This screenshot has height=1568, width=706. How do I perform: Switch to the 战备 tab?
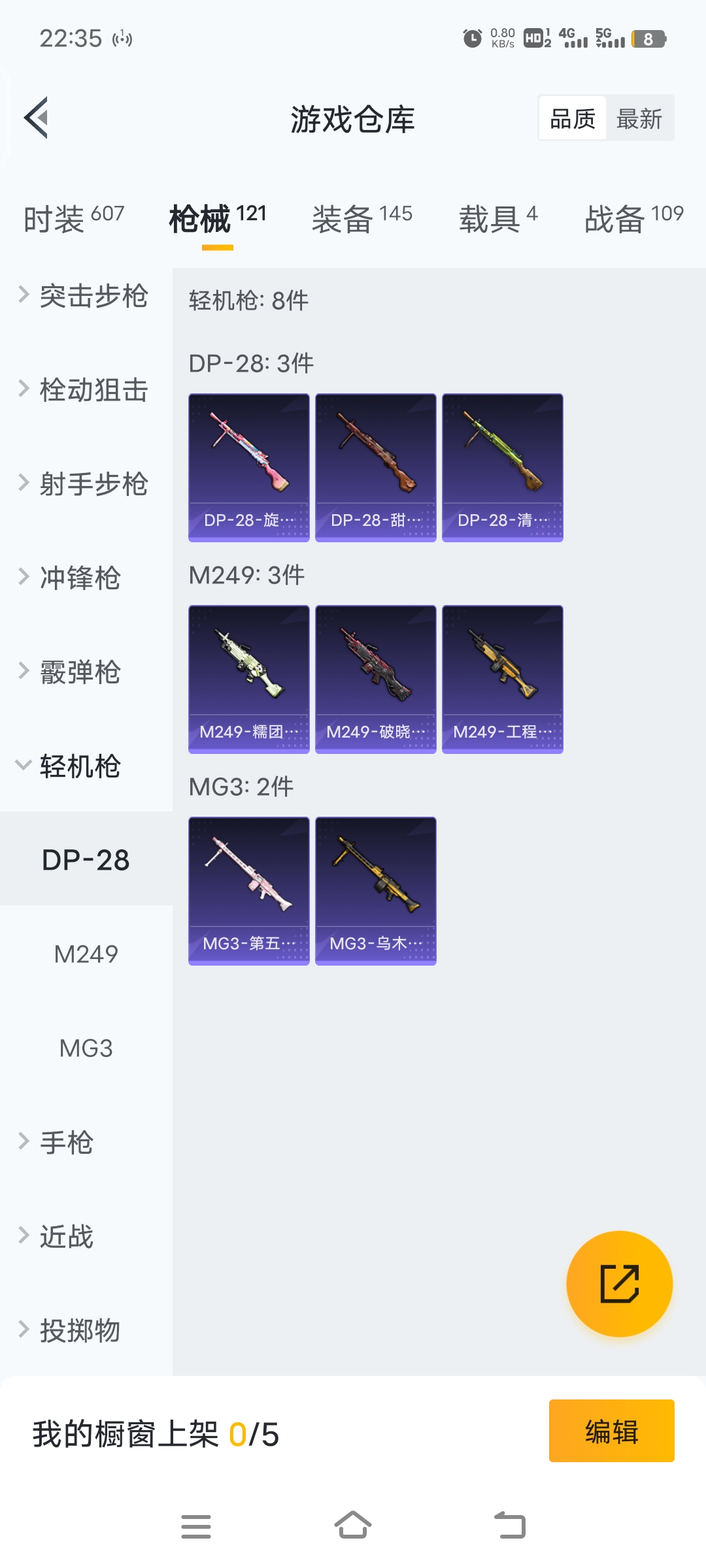[633, 218]
